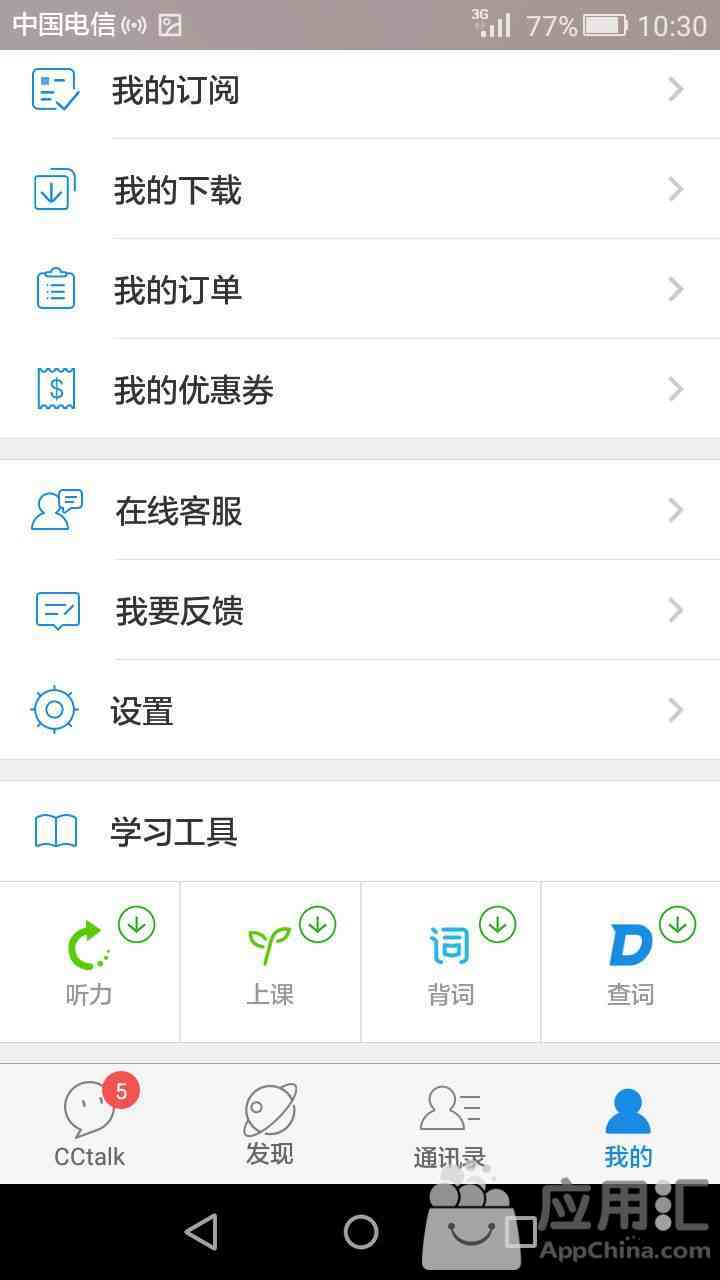Open 我要反馈 feedback
This screenshot has width=720, height=1280.
(x=360, y=610)
